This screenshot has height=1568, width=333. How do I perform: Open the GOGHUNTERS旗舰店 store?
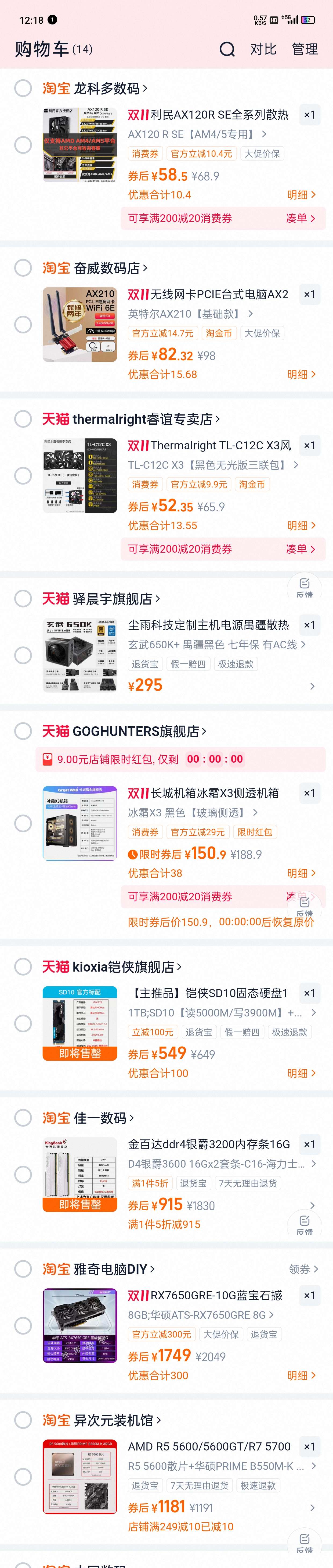[139, 731]
